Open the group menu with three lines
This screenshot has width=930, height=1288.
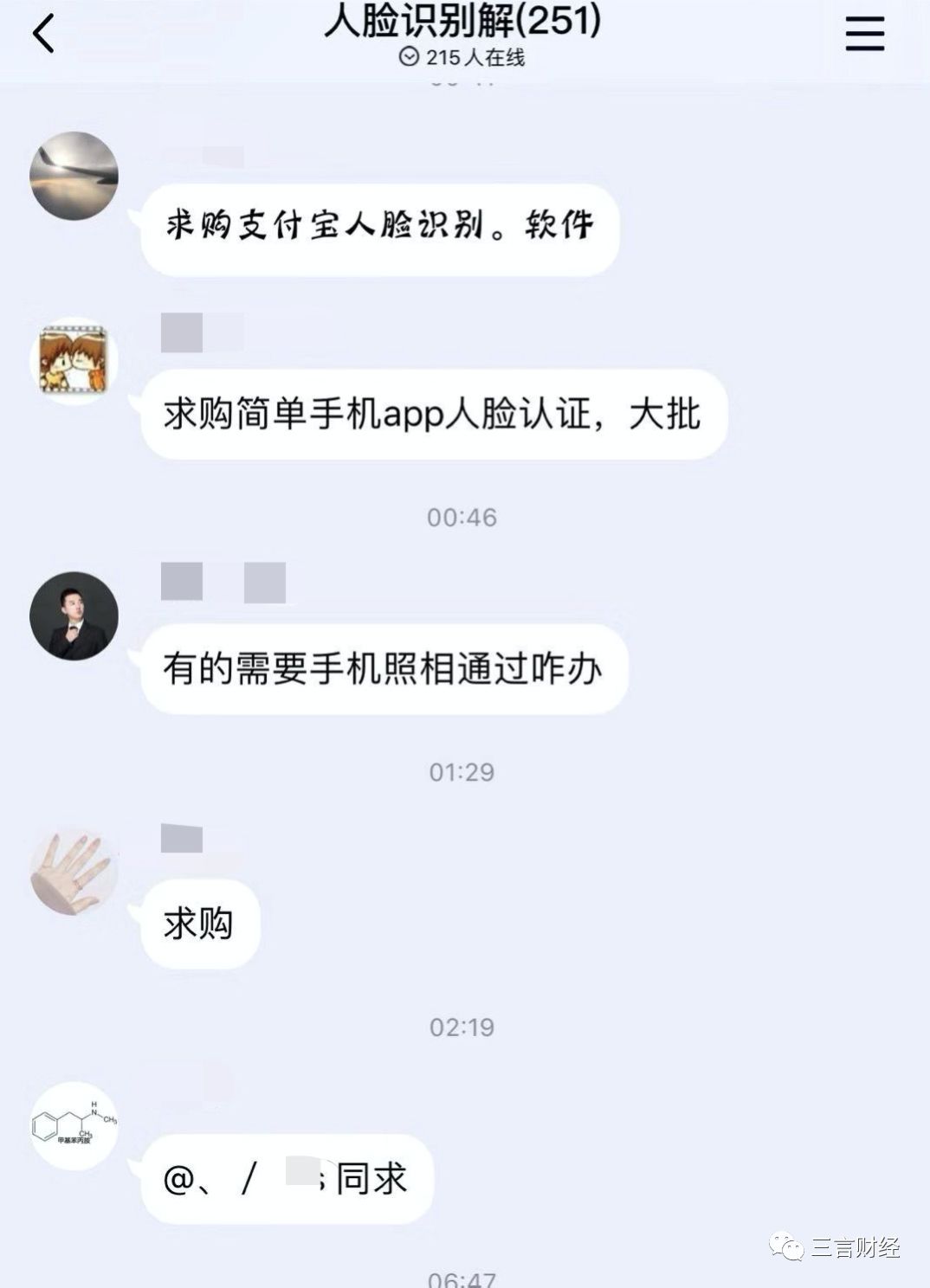tap(864, 35)
